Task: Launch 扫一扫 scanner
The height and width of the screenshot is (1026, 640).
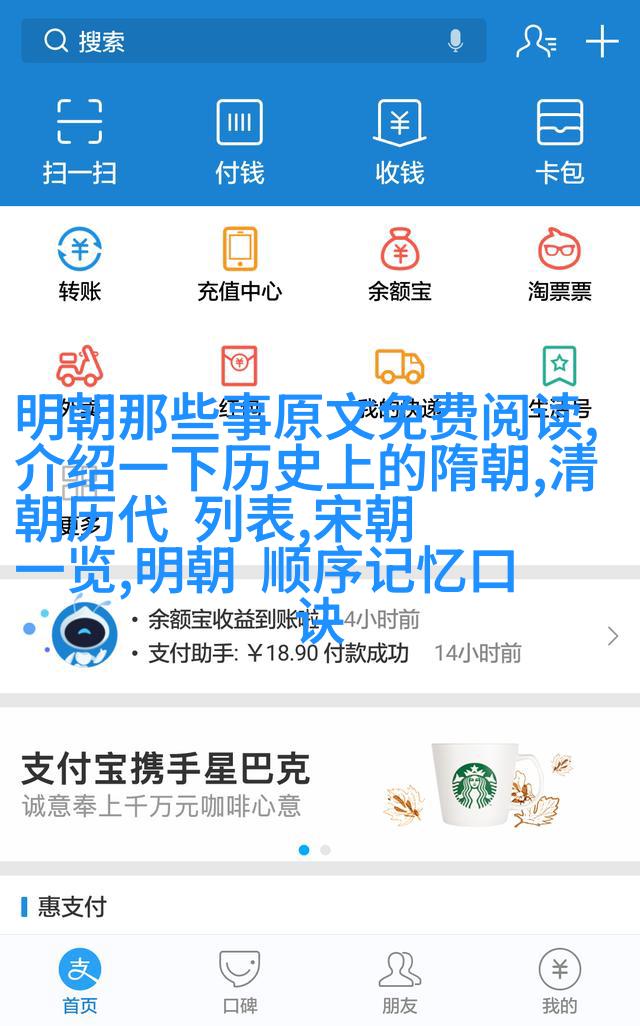Action: [80, 140]
